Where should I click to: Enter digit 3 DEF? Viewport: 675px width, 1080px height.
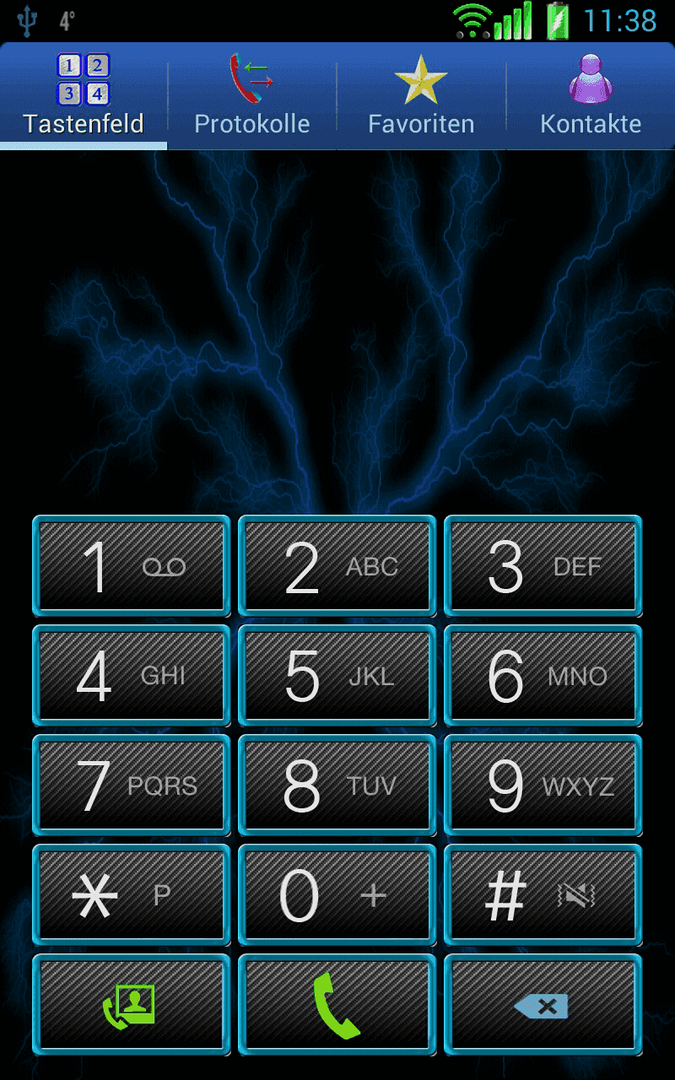click(x=542, y=566)
